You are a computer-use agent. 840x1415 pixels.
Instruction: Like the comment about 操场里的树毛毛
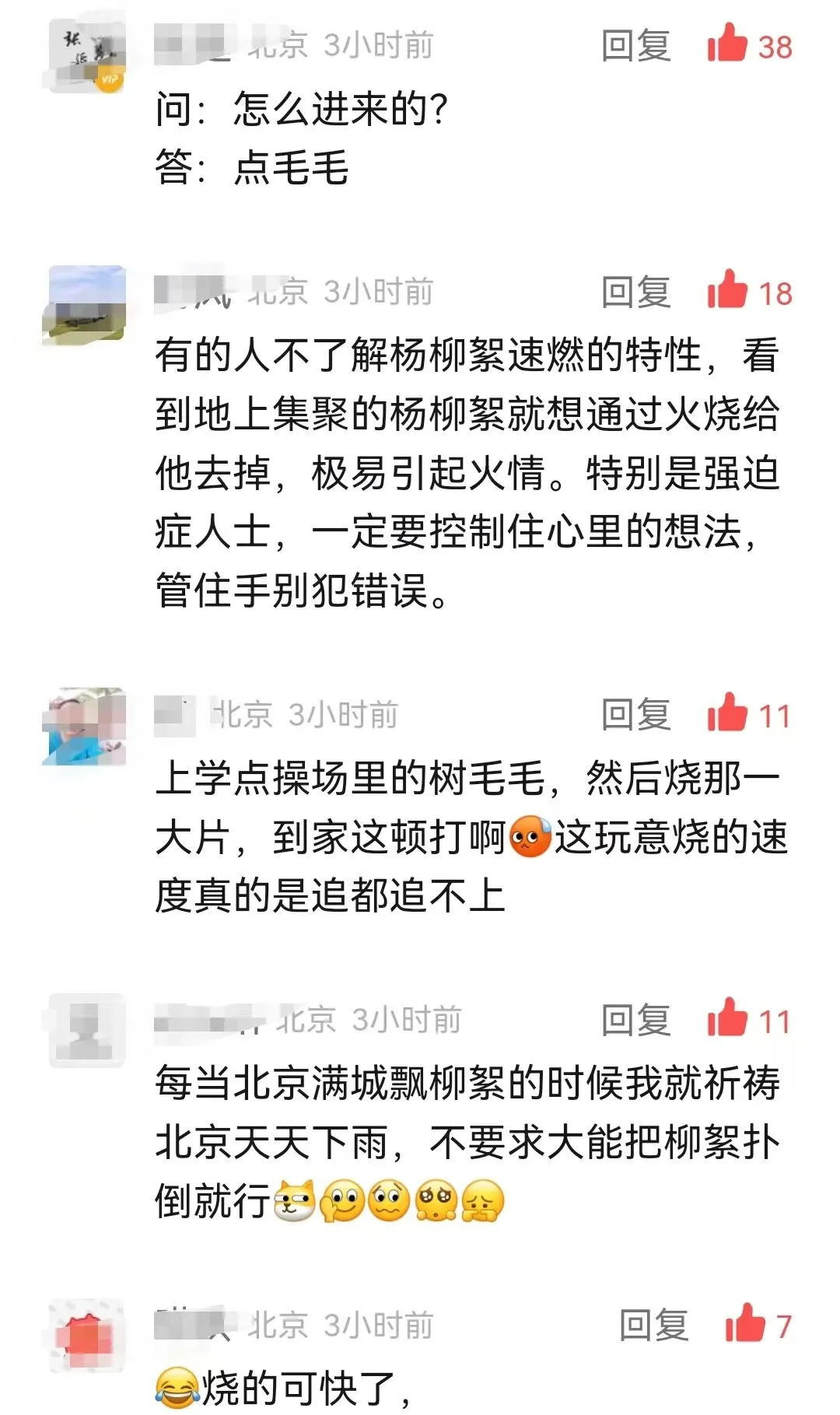[x=727, y=713]
